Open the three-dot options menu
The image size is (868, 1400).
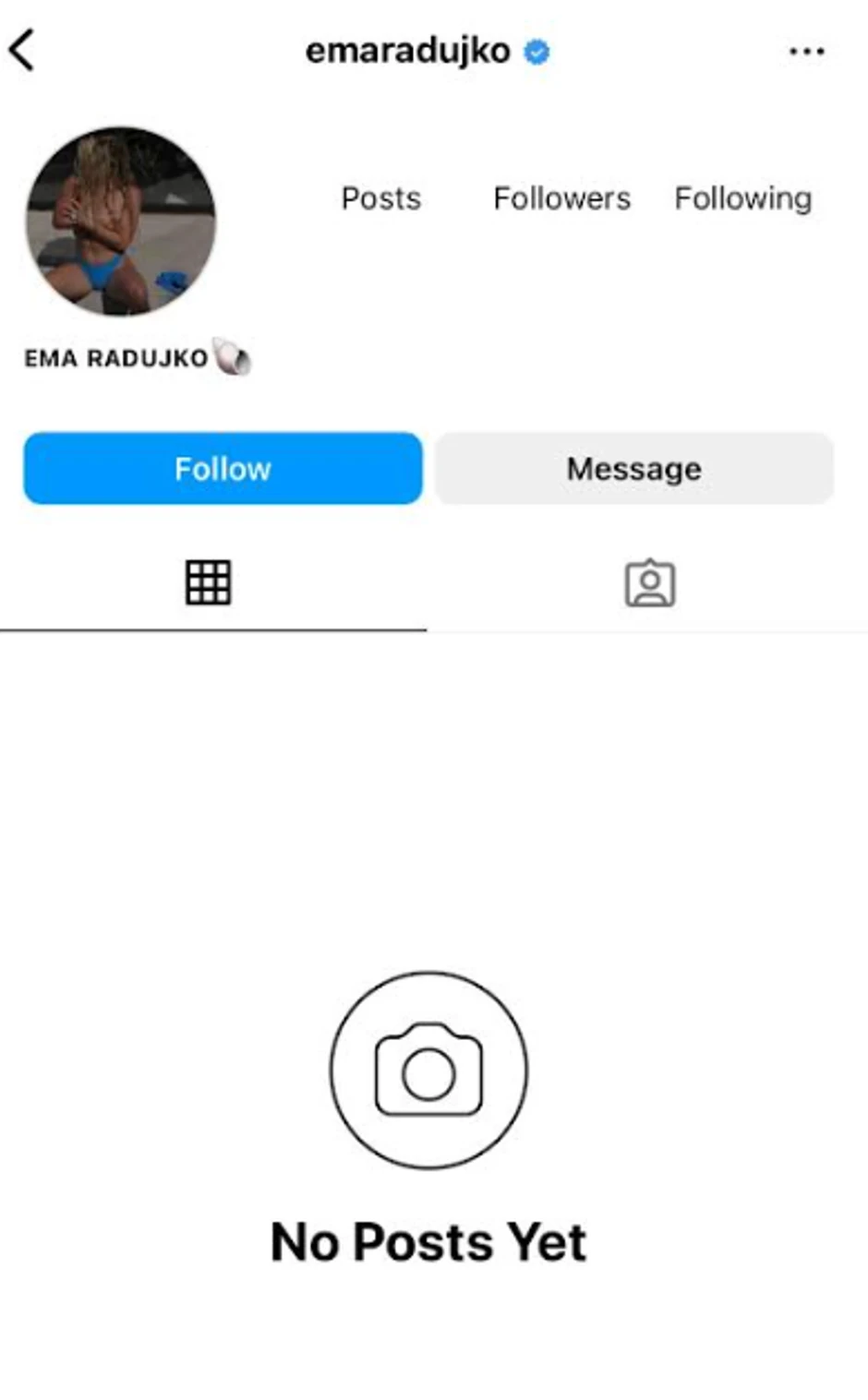(x=807, y=52)
